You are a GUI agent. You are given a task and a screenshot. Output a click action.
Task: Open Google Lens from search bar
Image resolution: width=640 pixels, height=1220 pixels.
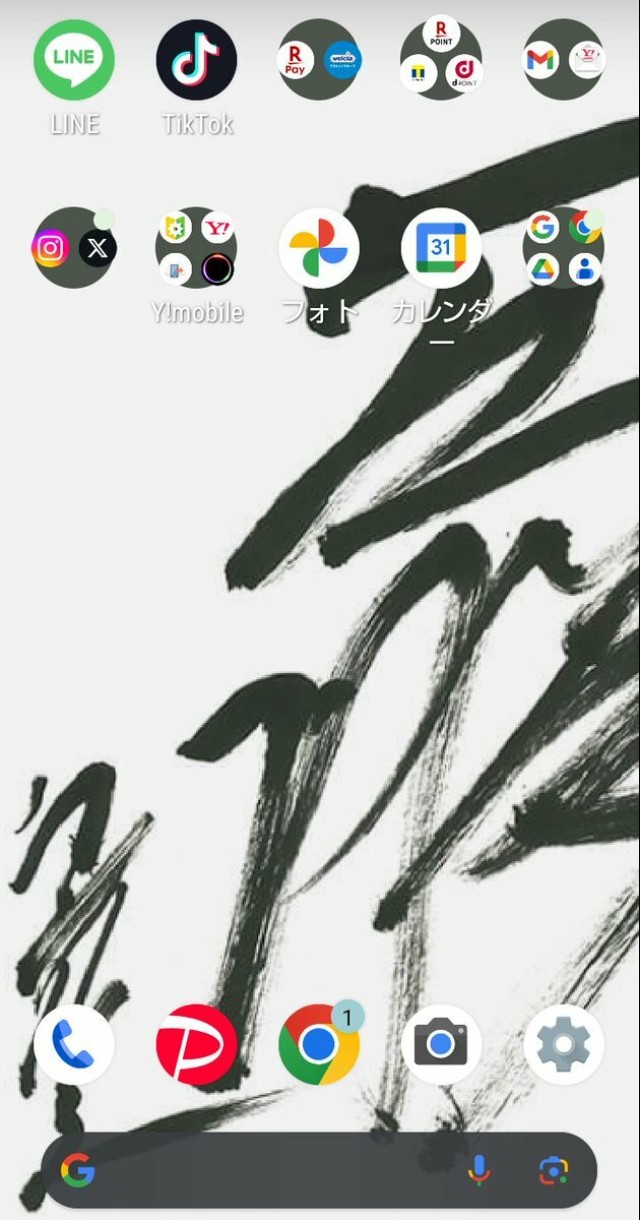(552, 1170)
